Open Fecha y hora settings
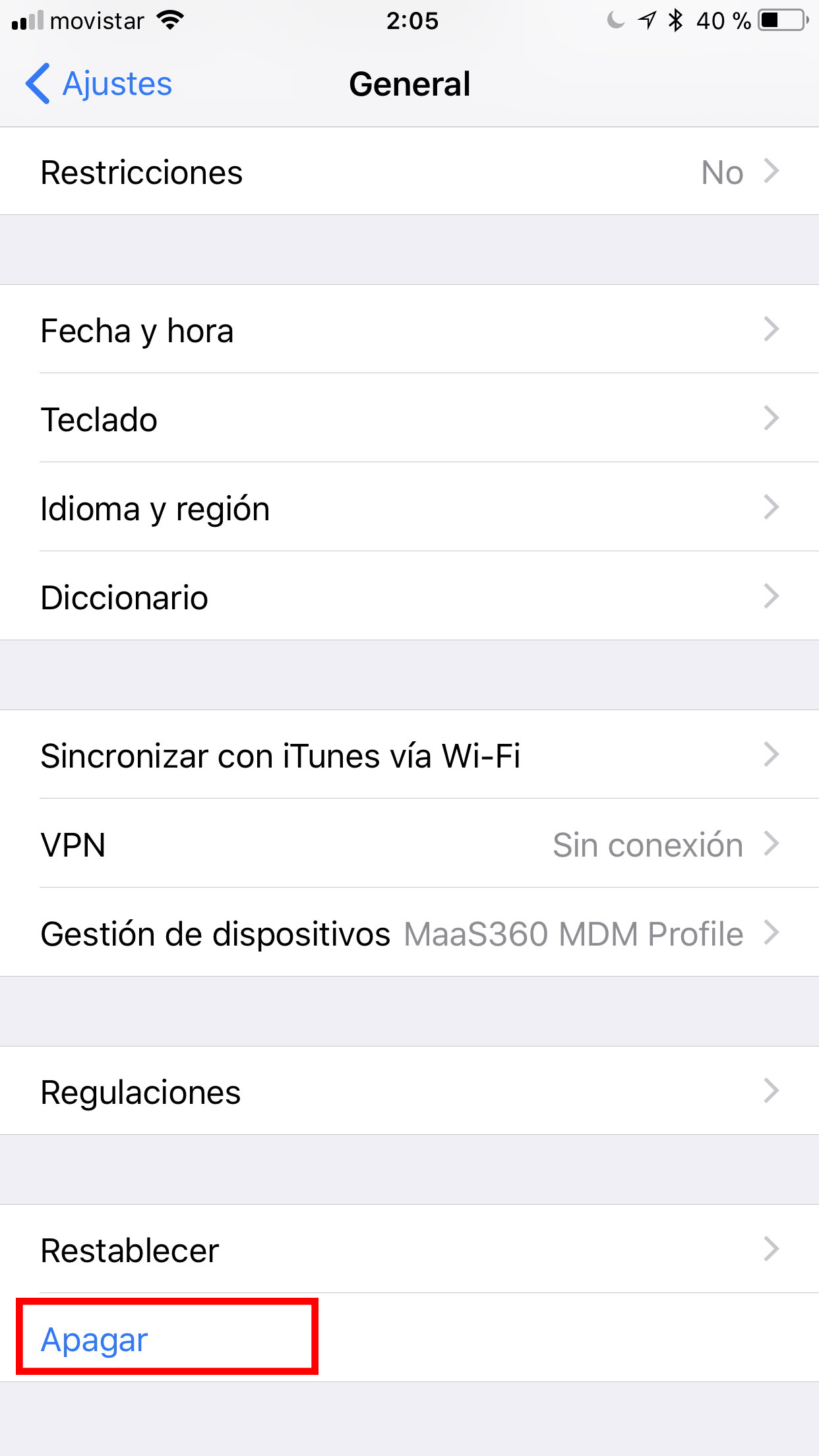The image size is (819, 1456). (x=409, y=329)
